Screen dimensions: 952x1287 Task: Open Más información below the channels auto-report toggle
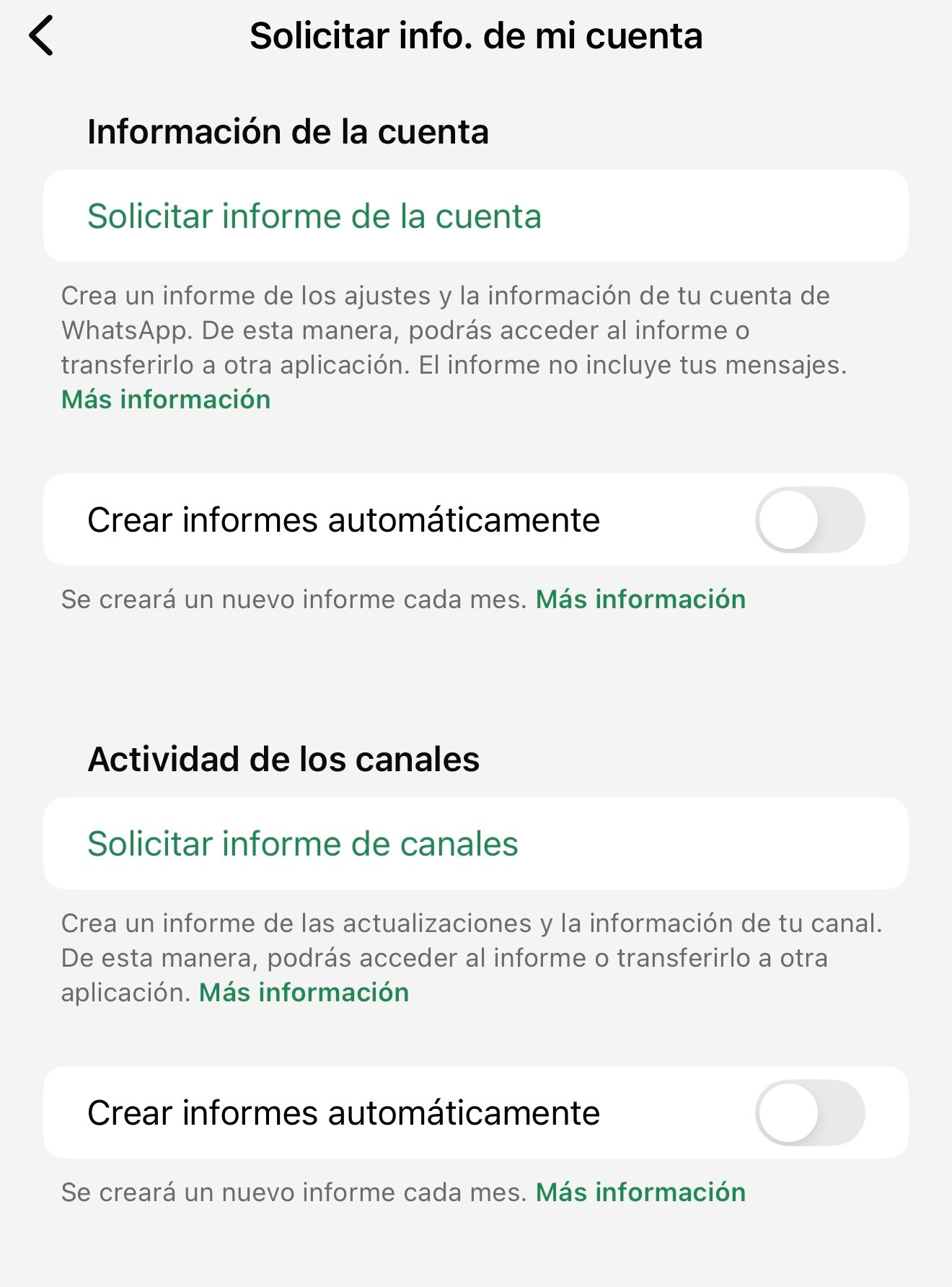point(640,1192)
